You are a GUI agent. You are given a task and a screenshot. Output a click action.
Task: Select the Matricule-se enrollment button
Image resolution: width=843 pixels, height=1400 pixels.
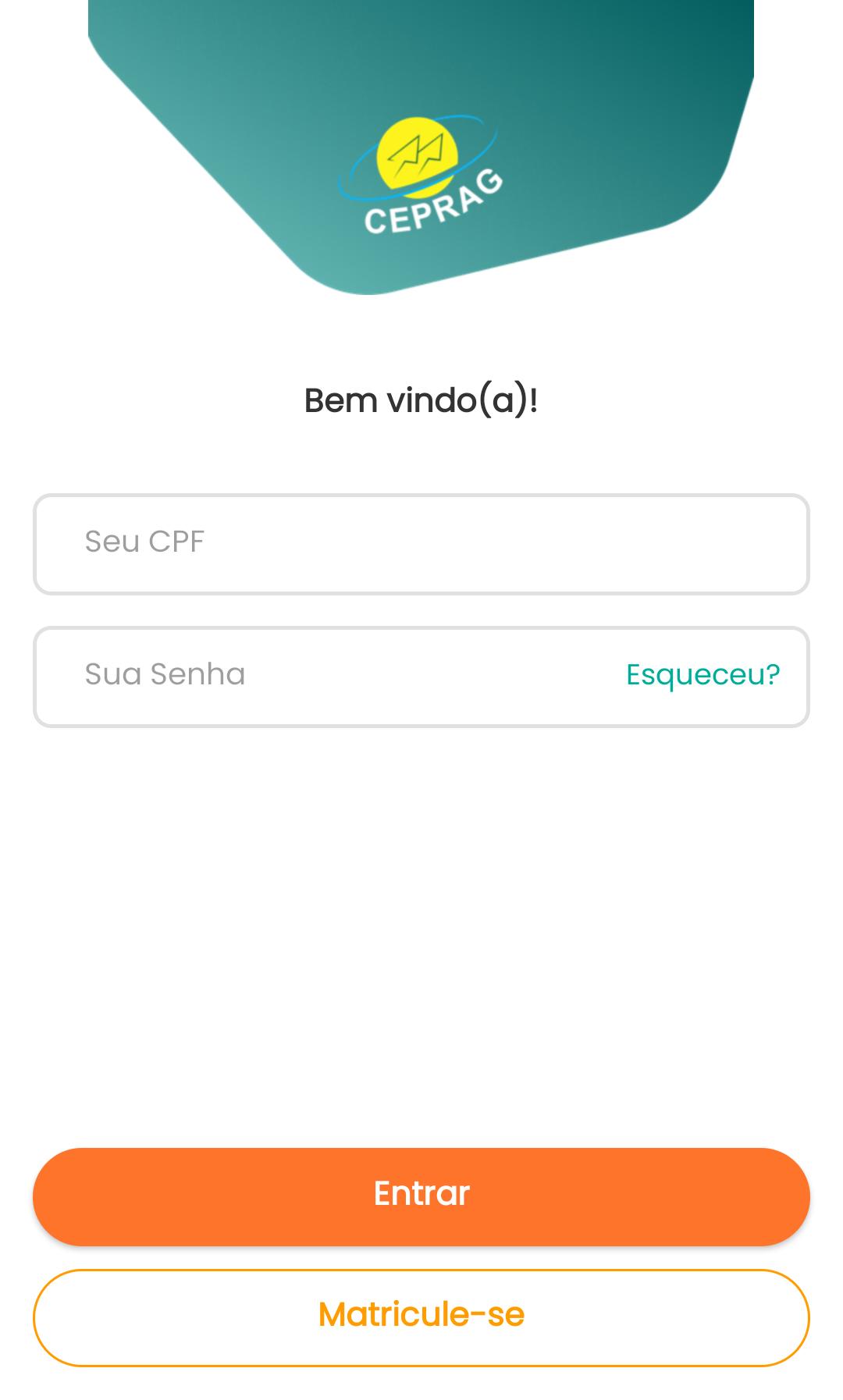coord(421,1318)
